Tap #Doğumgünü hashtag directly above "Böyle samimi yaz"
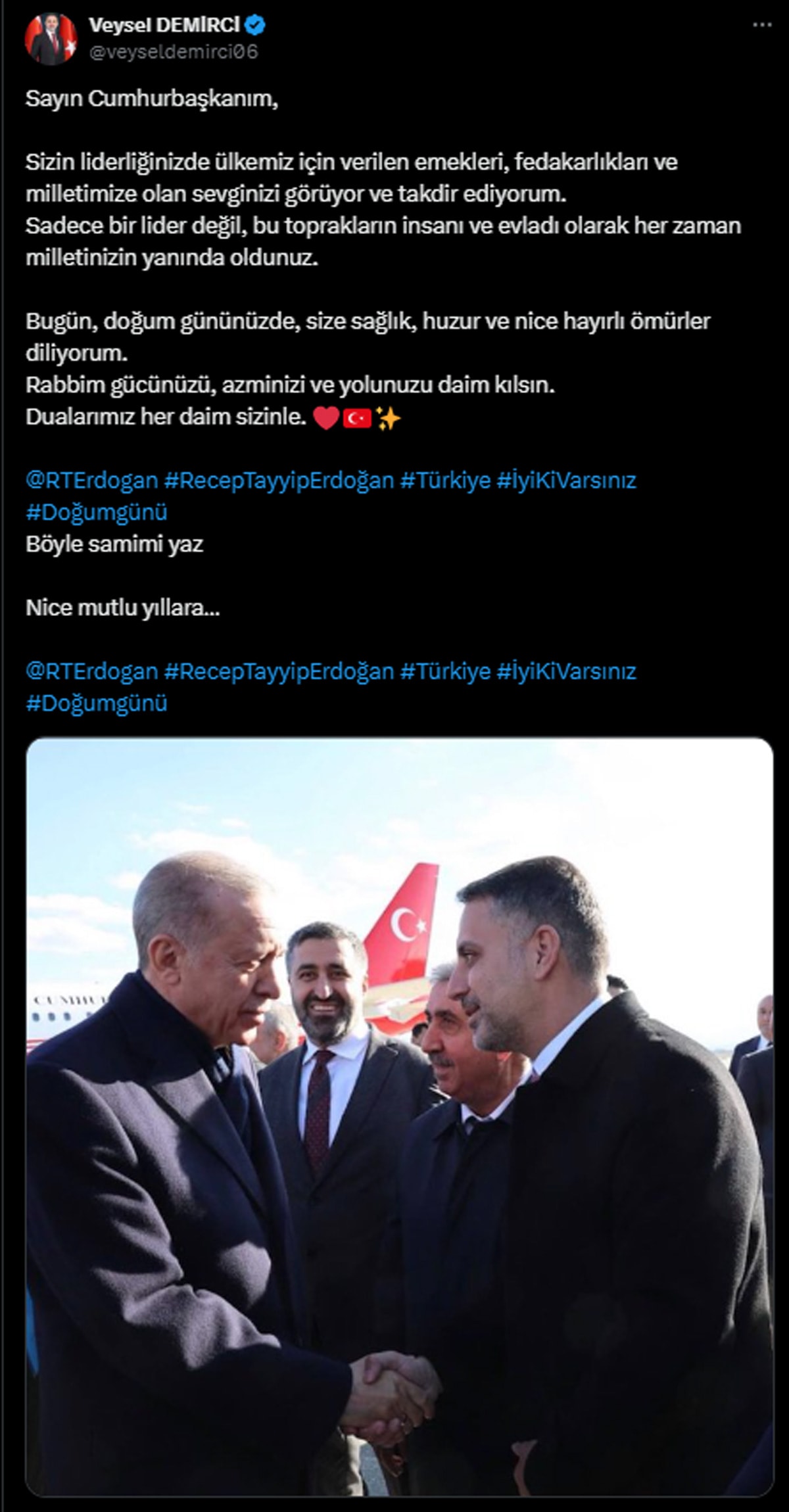Viewport: 789px width, 1512px height. tap(97, 512)
